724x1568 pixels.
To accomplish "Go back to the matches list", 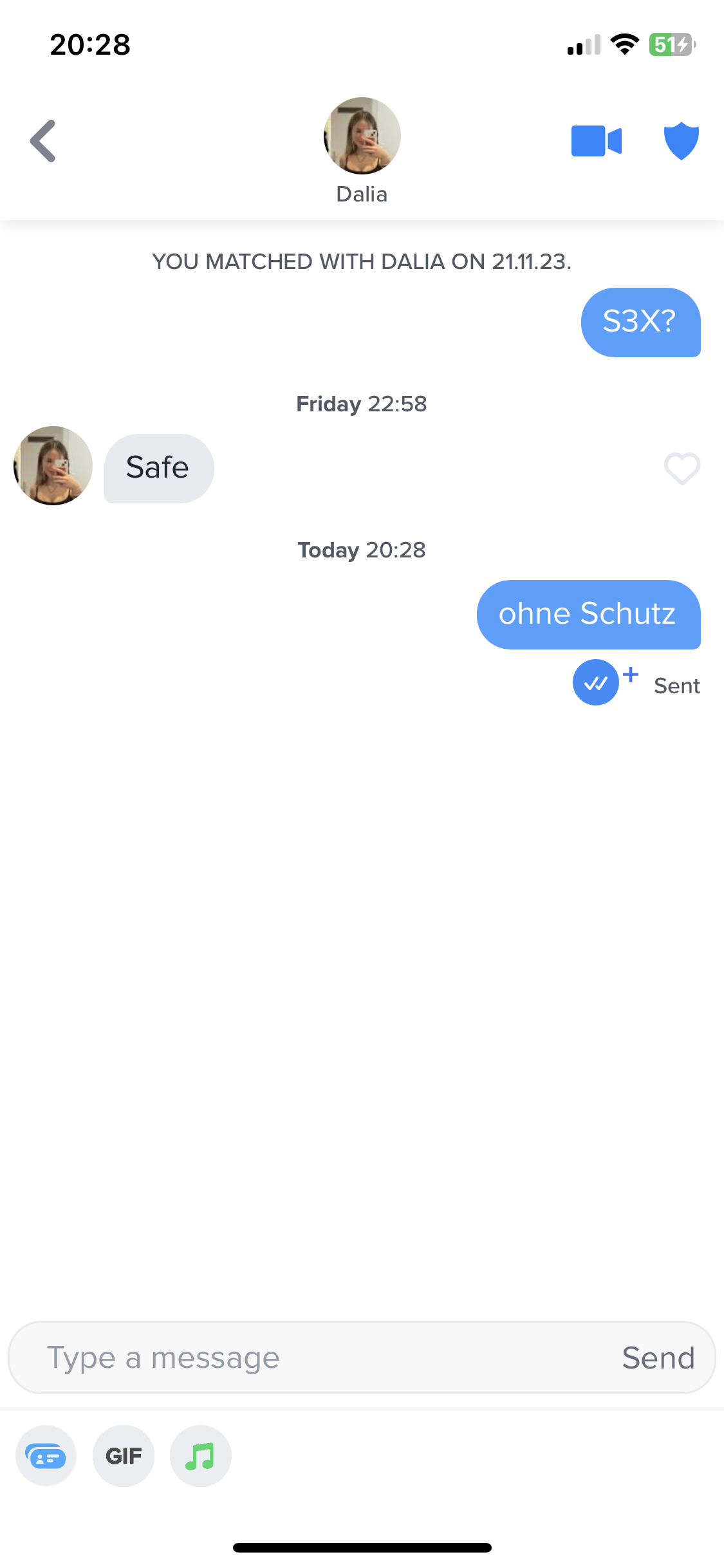I will pos(43,141).
